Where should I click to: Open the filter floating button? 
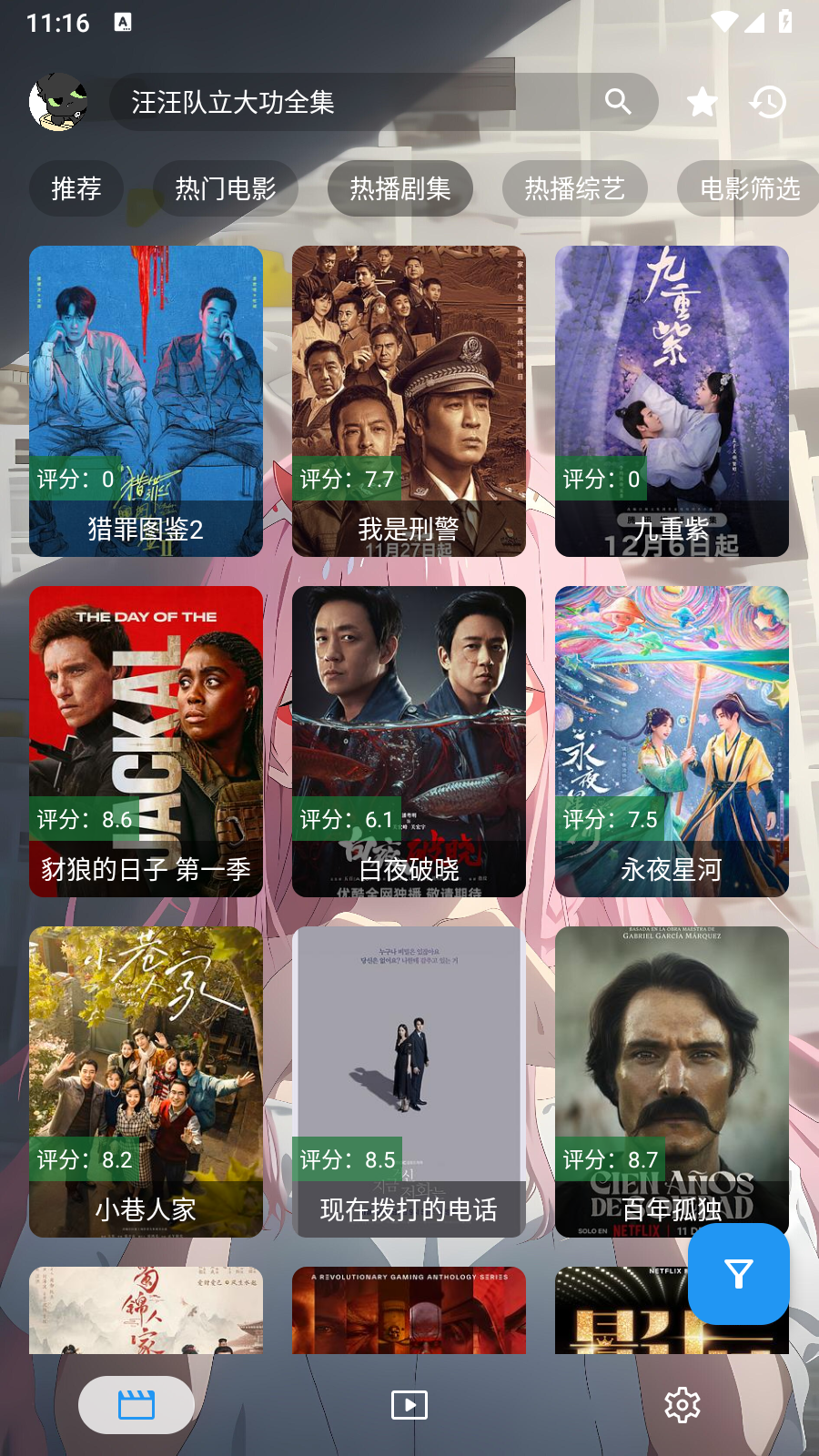(738, 1275)
